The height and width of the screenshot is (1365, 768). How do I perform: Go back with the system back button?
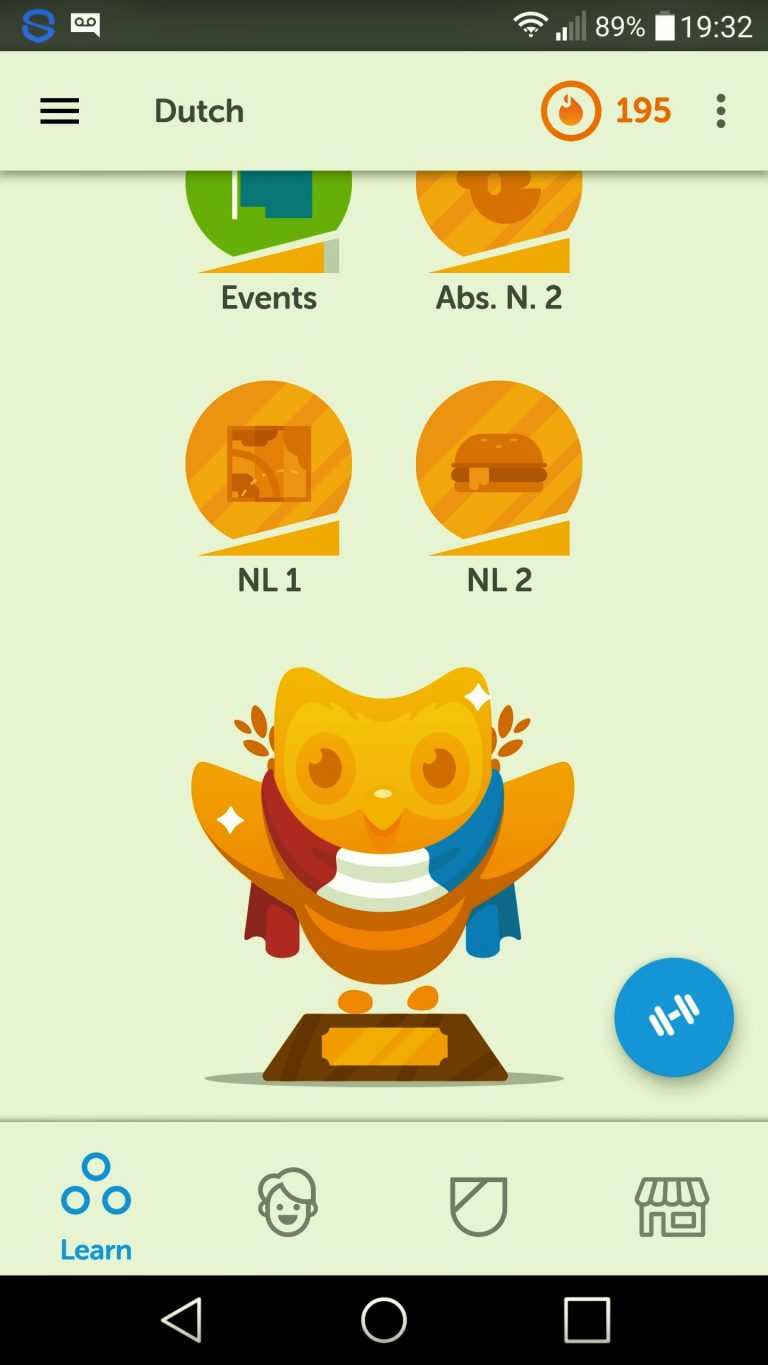pos(182,1320)
